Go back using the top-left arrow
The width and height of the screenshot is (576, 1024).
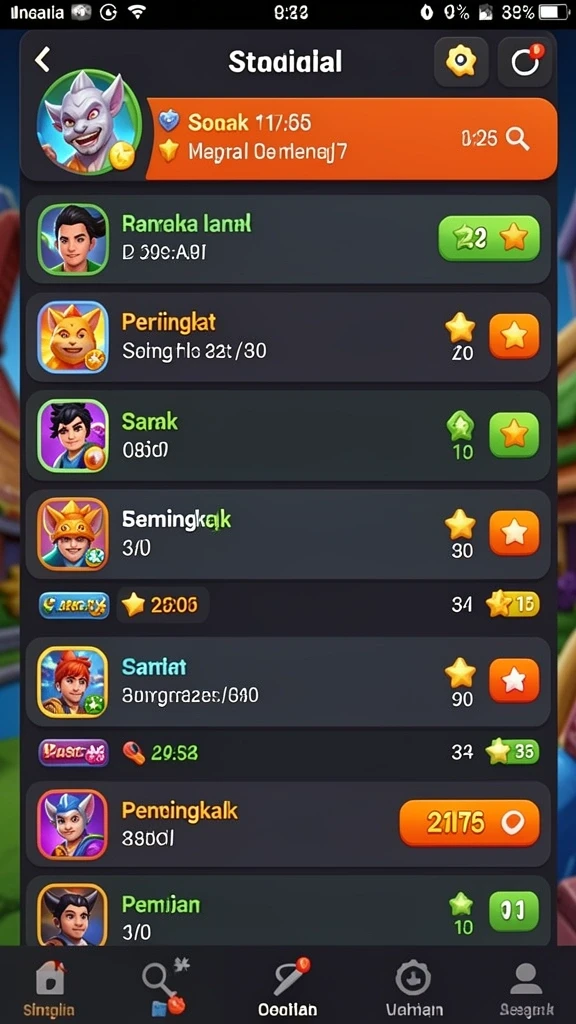(x=42, y=60)
